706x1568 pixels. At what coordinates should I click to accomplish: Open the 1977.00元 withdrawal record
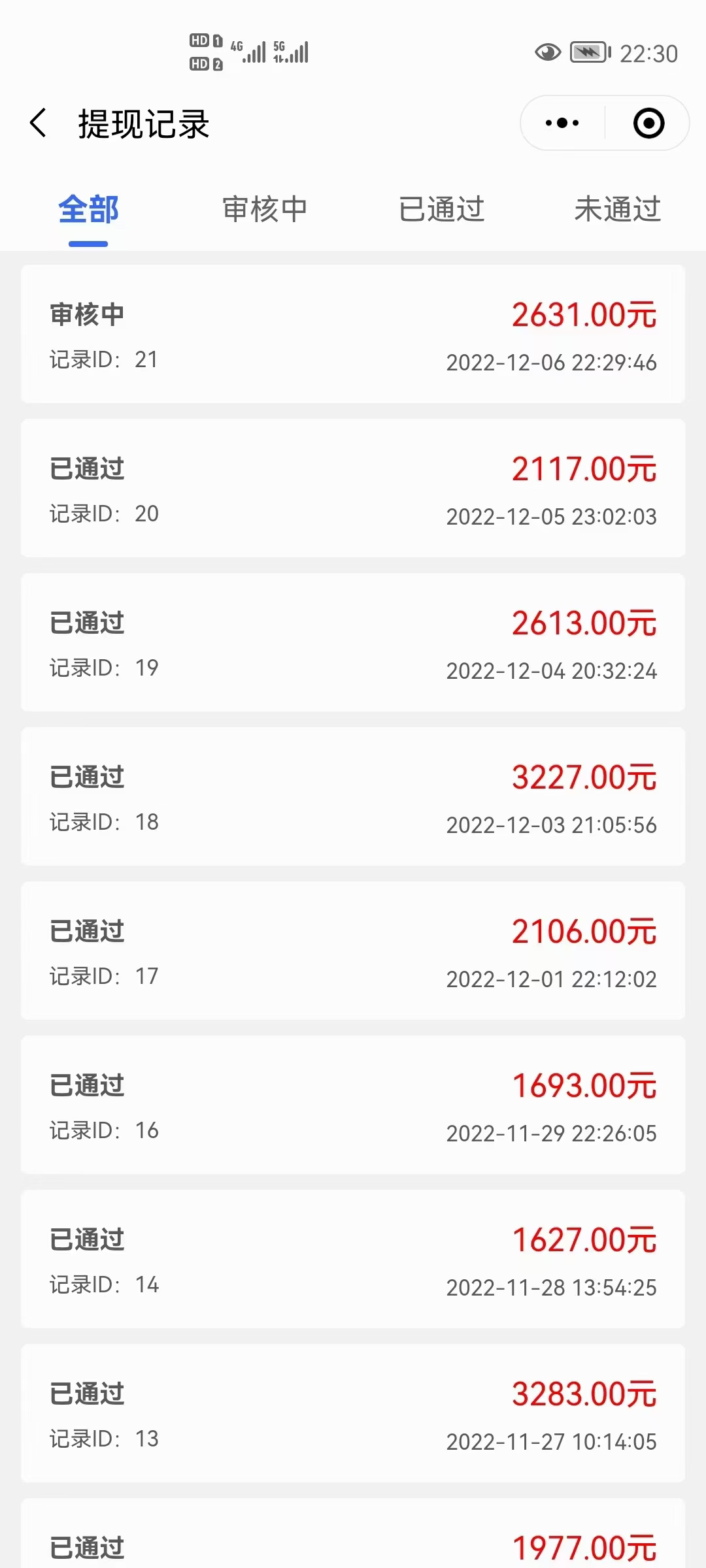pyautogui.click(x=353, y=1533)
